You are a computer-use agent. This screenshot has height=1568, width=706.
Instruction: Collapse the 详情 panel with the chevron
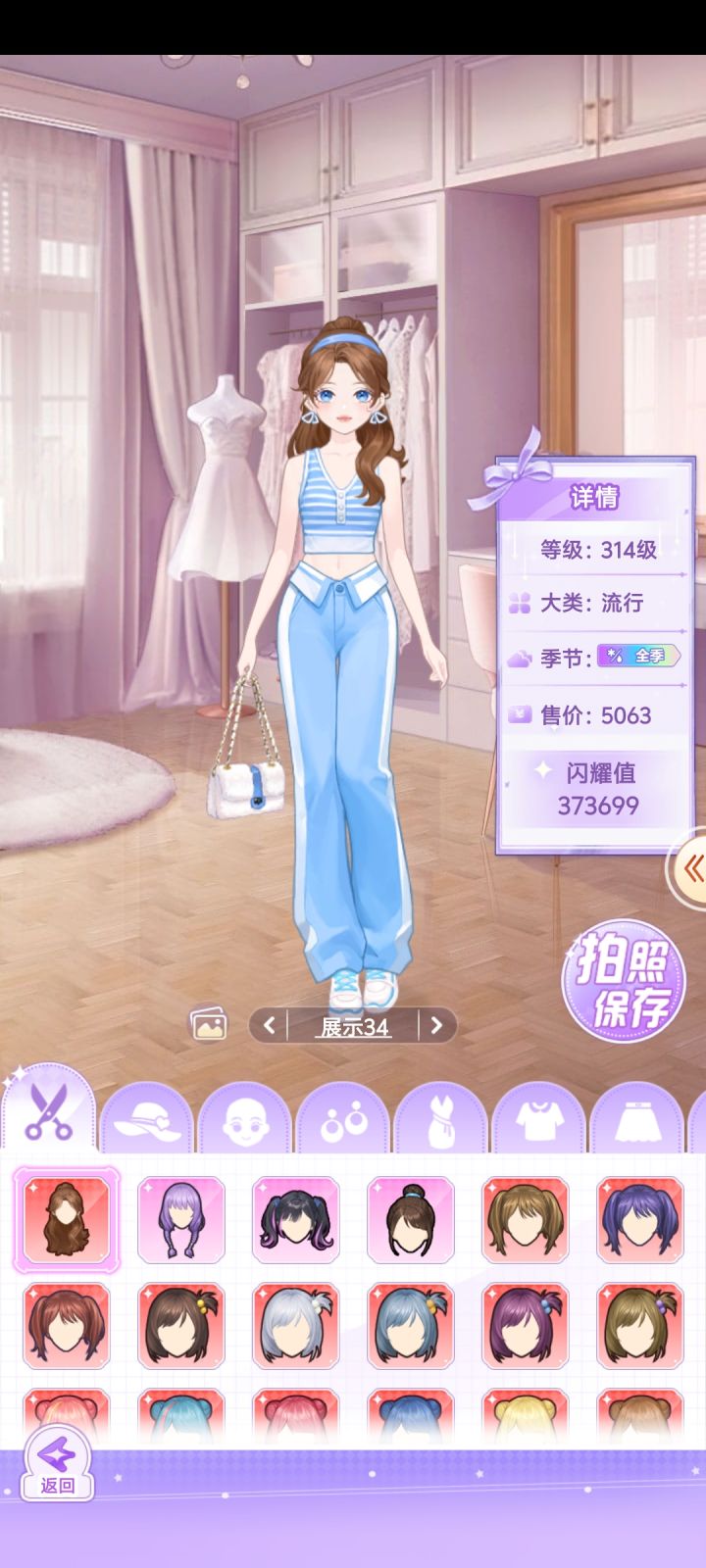click(691, 867)
